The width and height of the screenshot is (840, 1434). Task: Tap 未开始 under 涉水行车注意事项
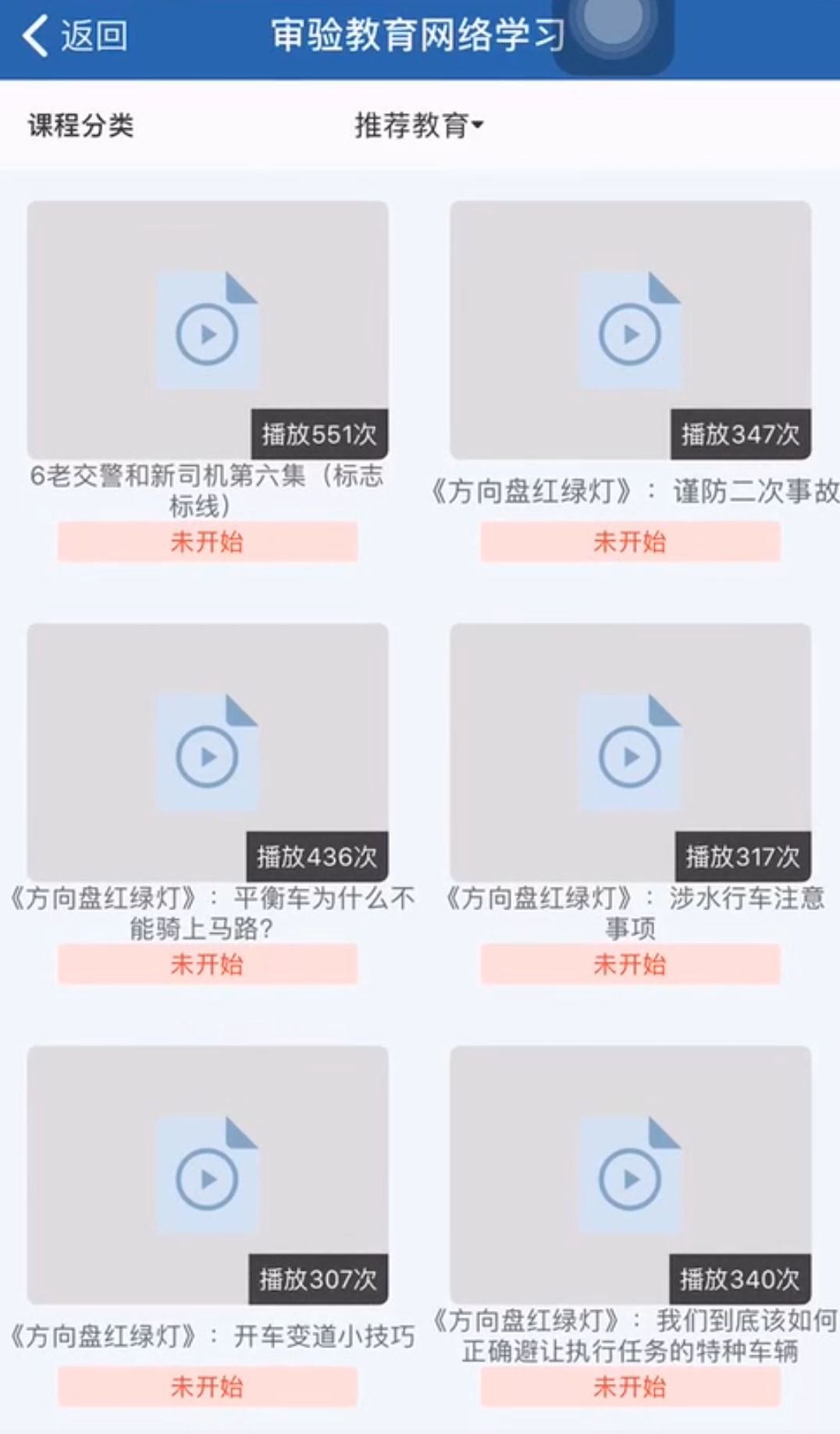tap(630, 964)
